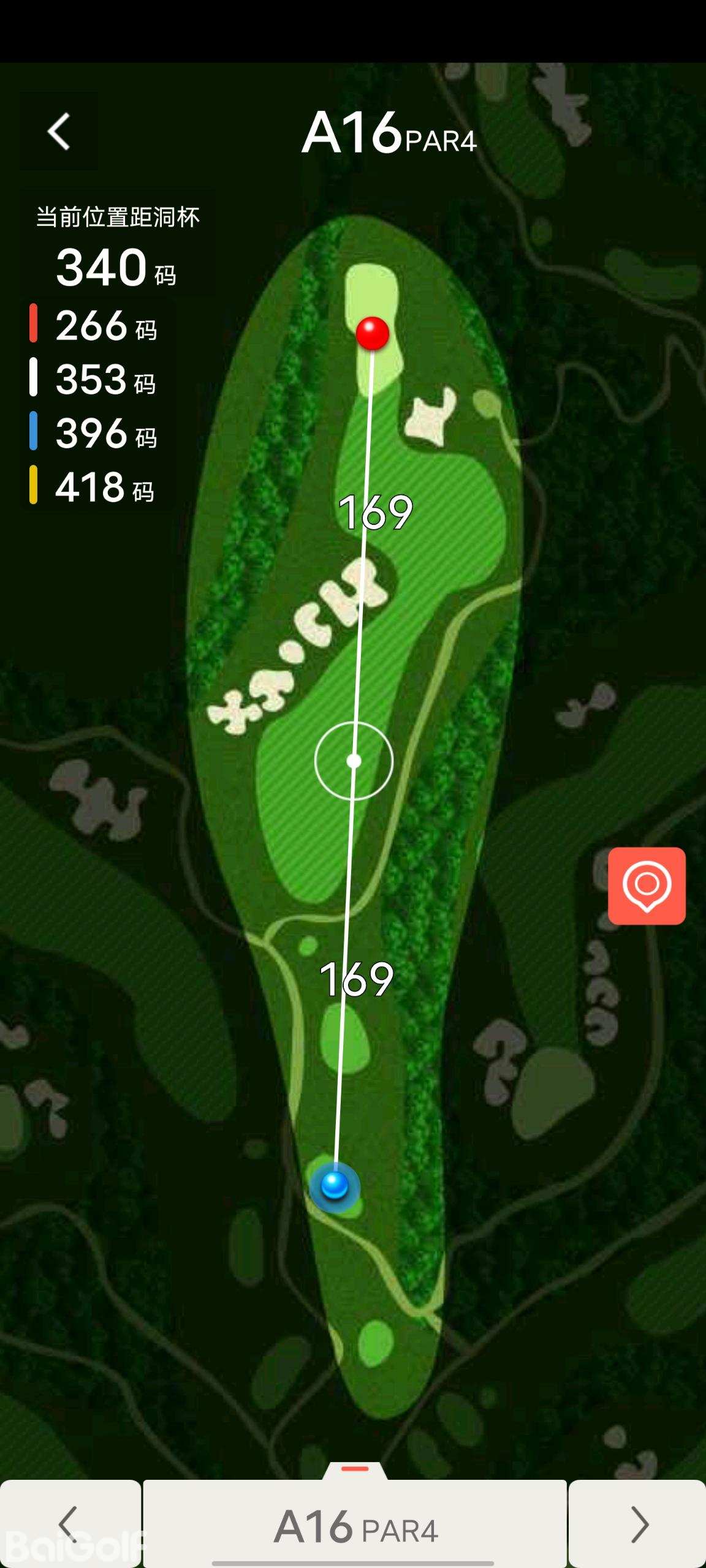Screen dimensions: 706x1568
Task: Tap the target circle on the fairway
Action: [354, 761]
